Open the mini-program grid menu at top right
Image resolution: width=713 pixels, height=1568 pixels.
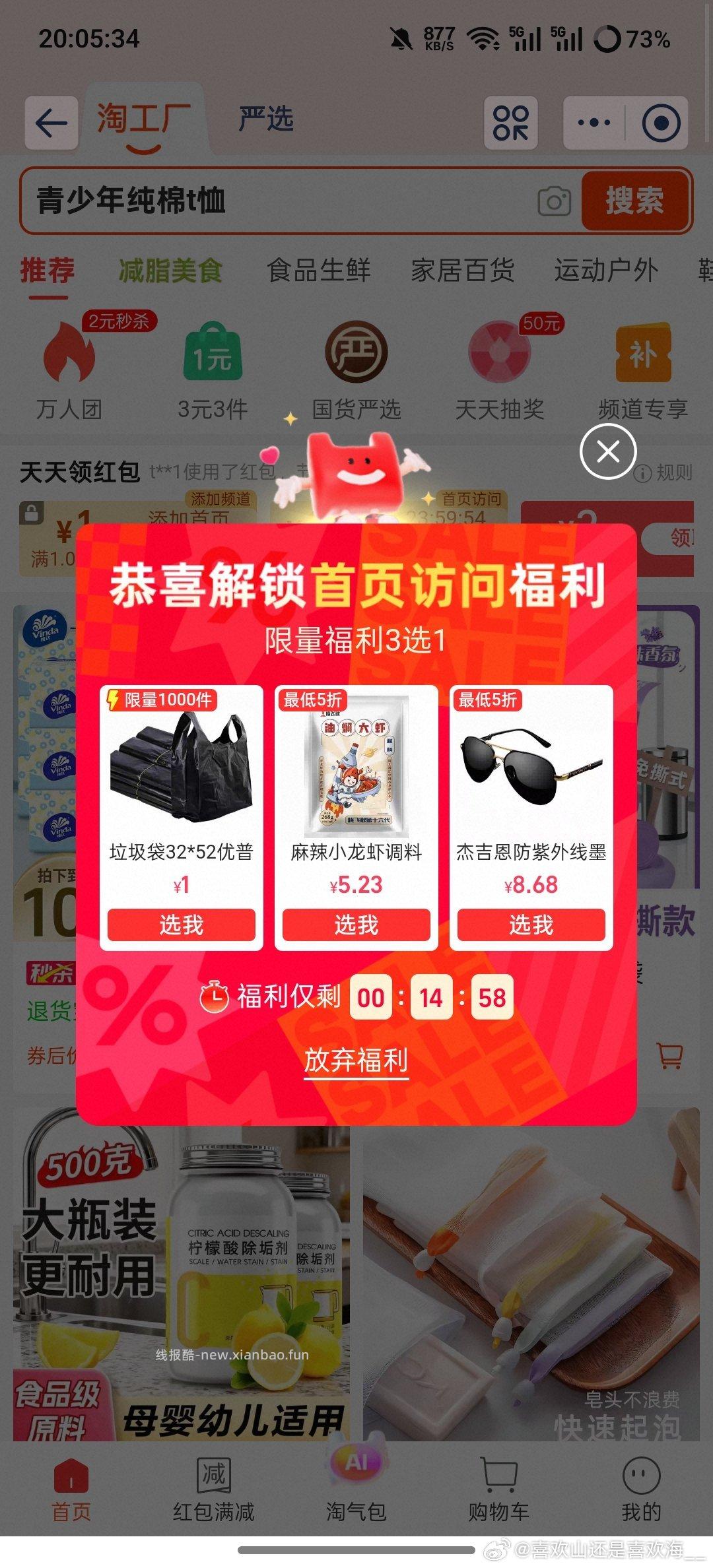(x=513, y=122)
